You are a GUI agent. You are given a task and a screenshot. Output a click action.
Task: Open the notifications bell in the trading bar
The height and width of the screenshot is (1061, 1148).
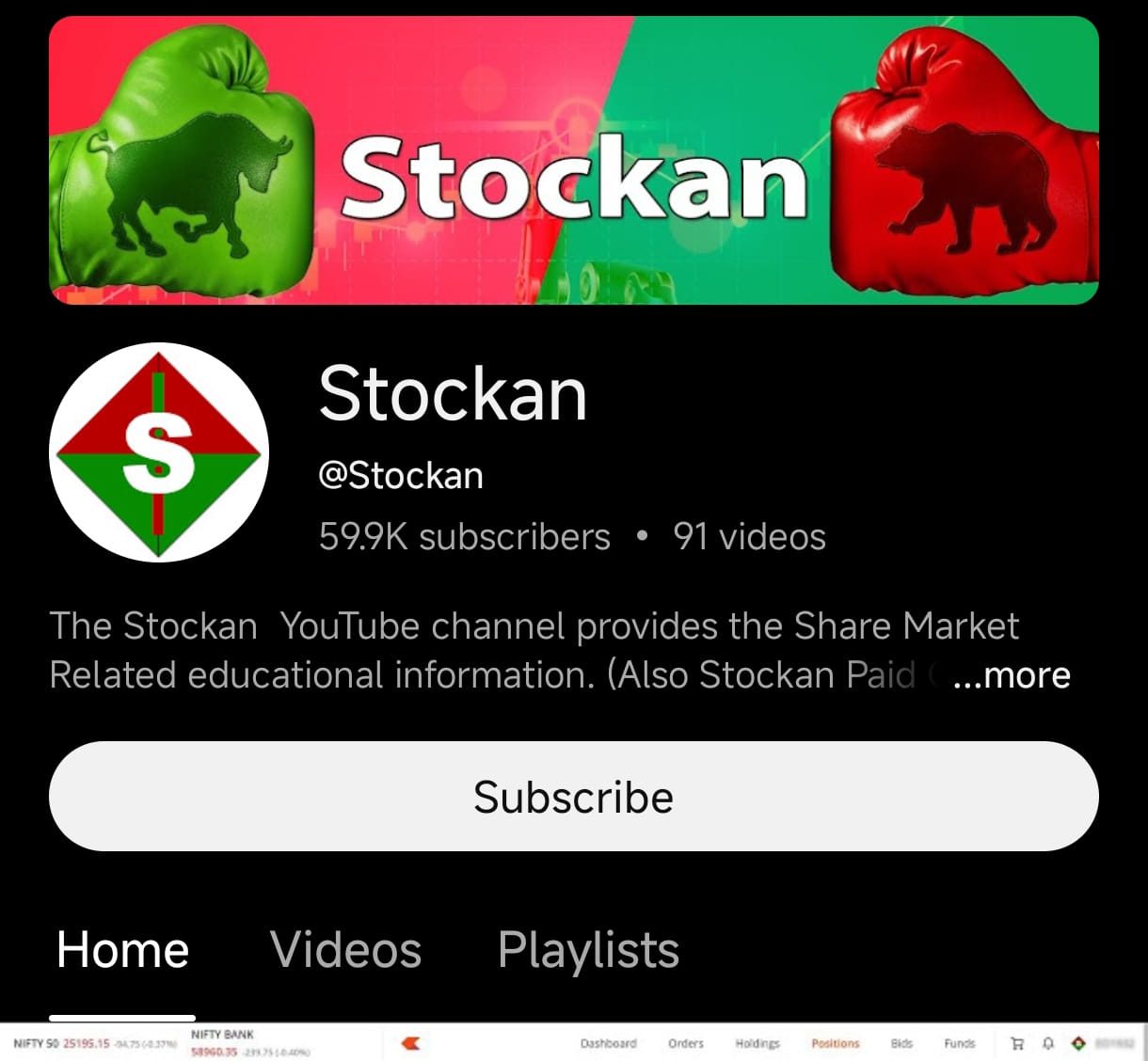[x=1047, y=1043]
